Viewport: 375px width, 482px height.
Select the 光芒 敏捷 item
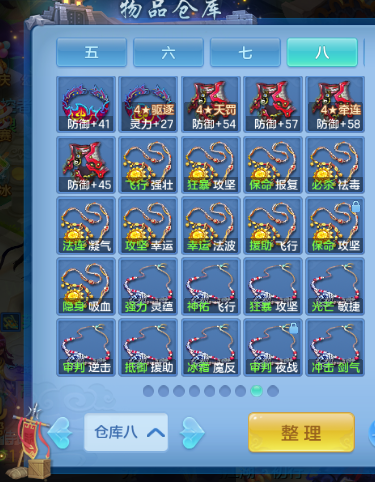(335, 286)
